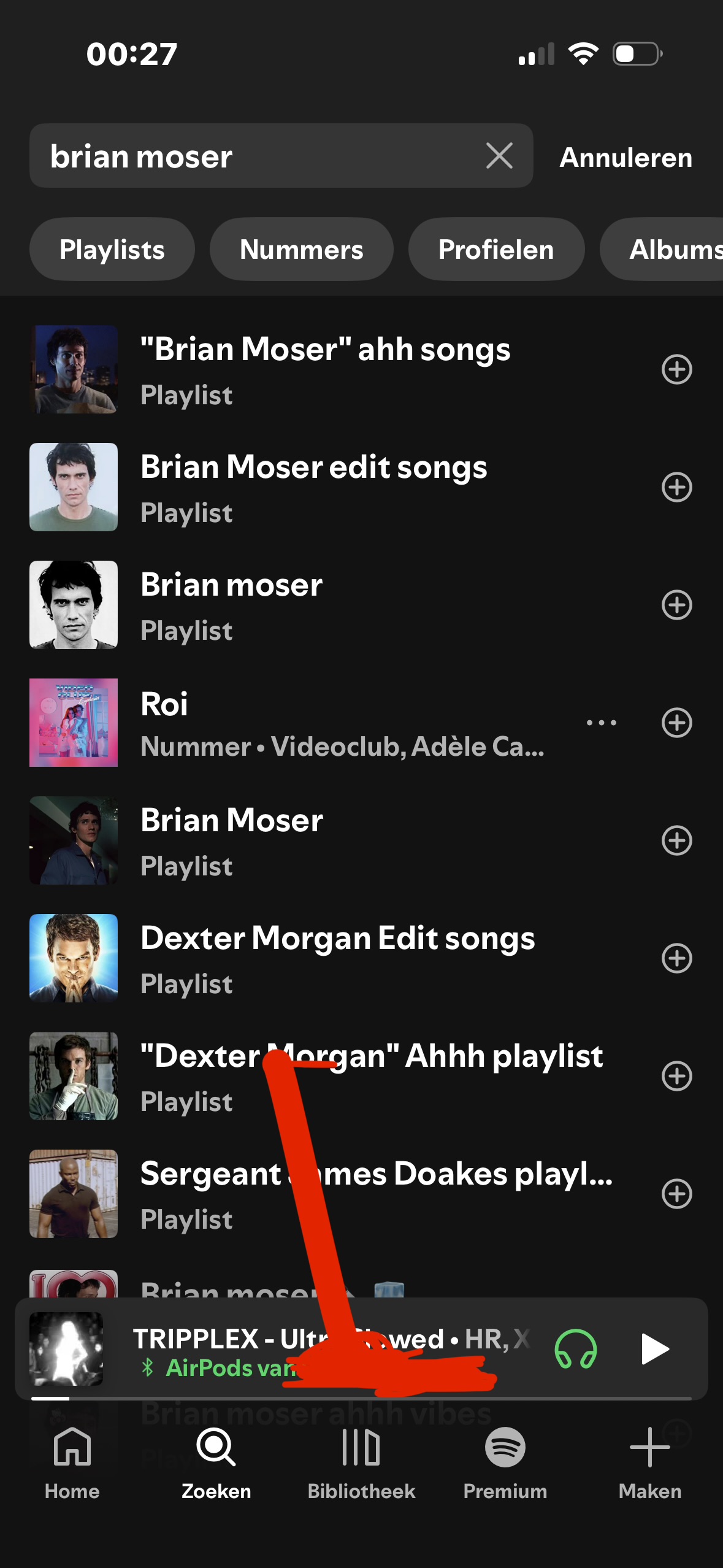
Task: Filter results by Nummers
Action: pos(301,250)
